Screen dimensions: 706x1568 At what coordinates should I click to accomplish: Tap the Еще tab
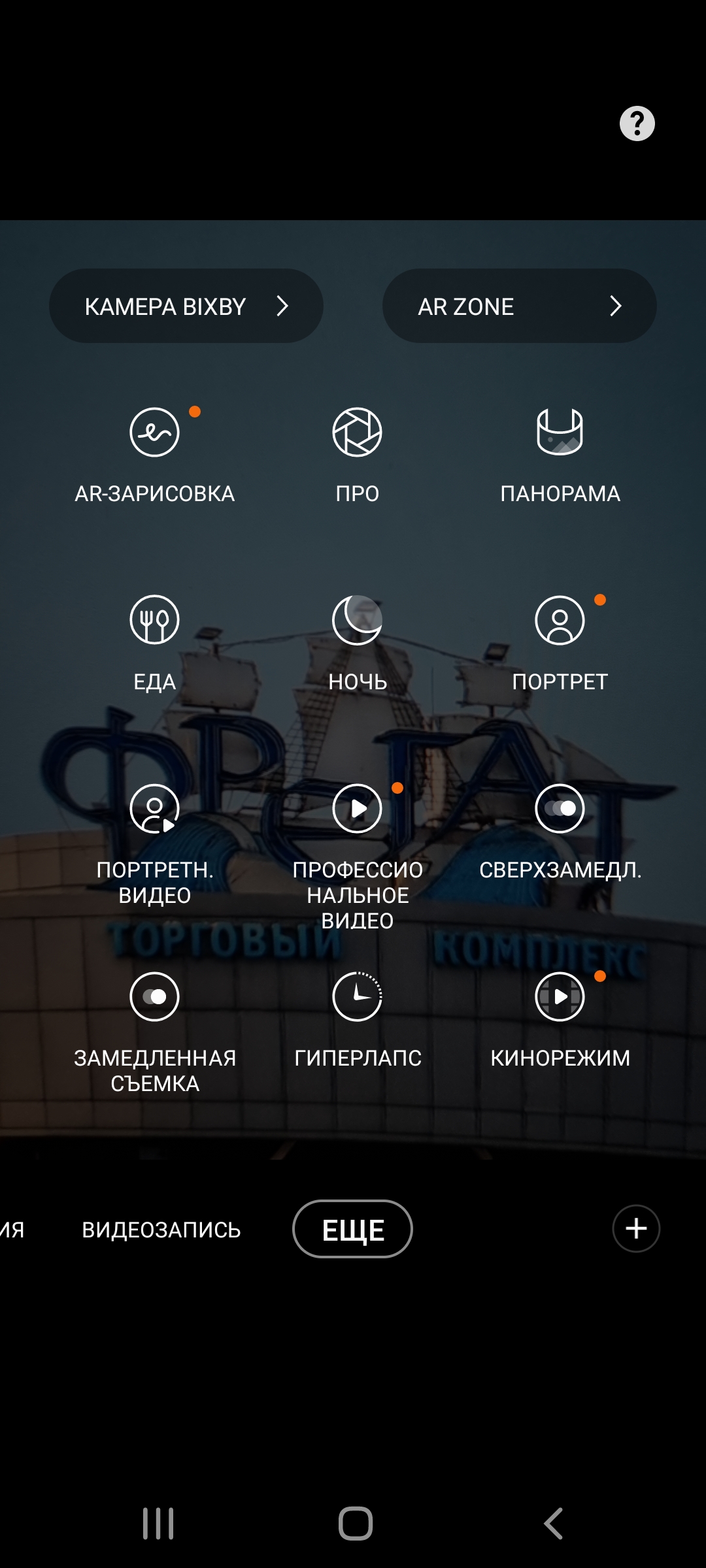pyautogui.click(x=352, y=1230)
